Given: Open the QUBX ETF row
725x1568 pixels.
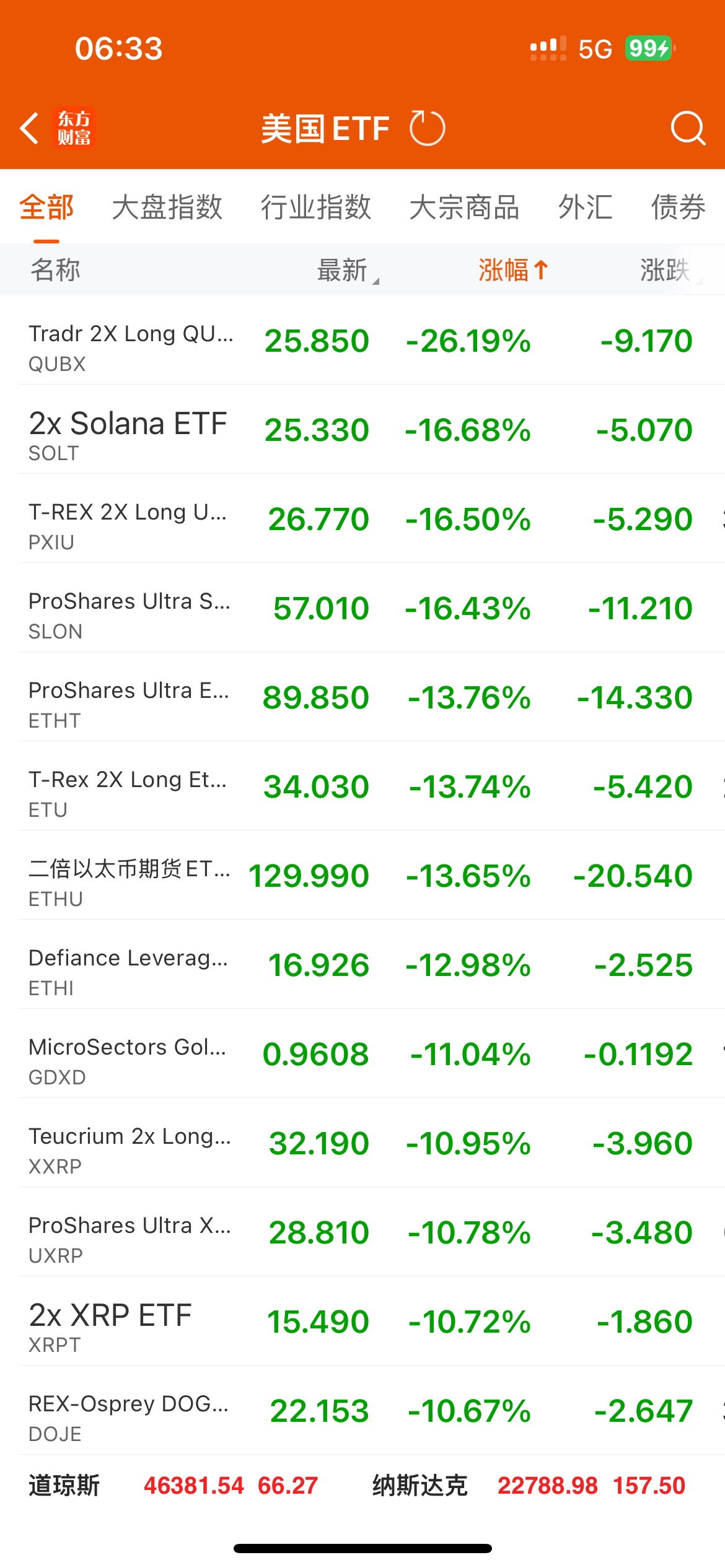Looking at the screenshot, I should (362, 340).
